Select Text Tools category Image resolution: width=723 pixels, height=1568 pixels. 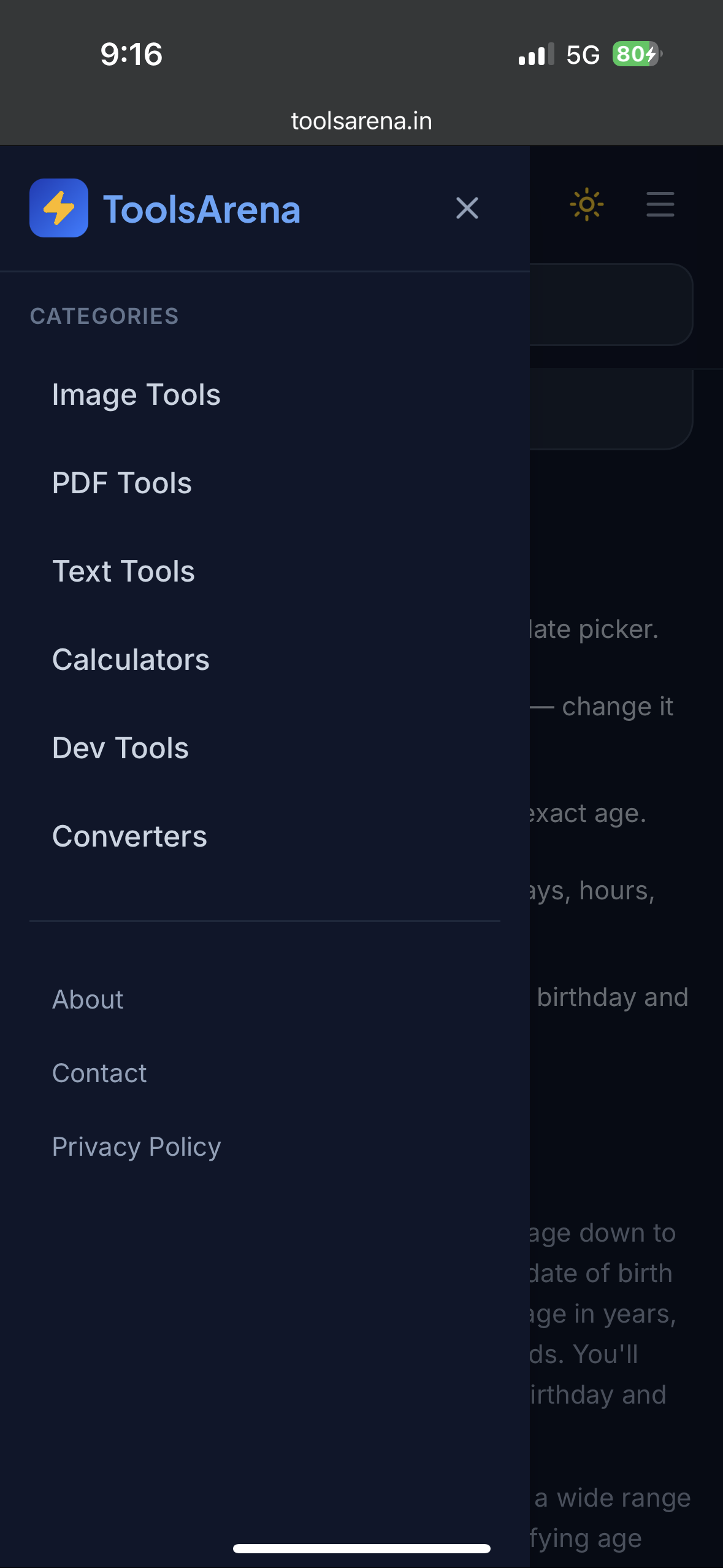pos(123,571)
